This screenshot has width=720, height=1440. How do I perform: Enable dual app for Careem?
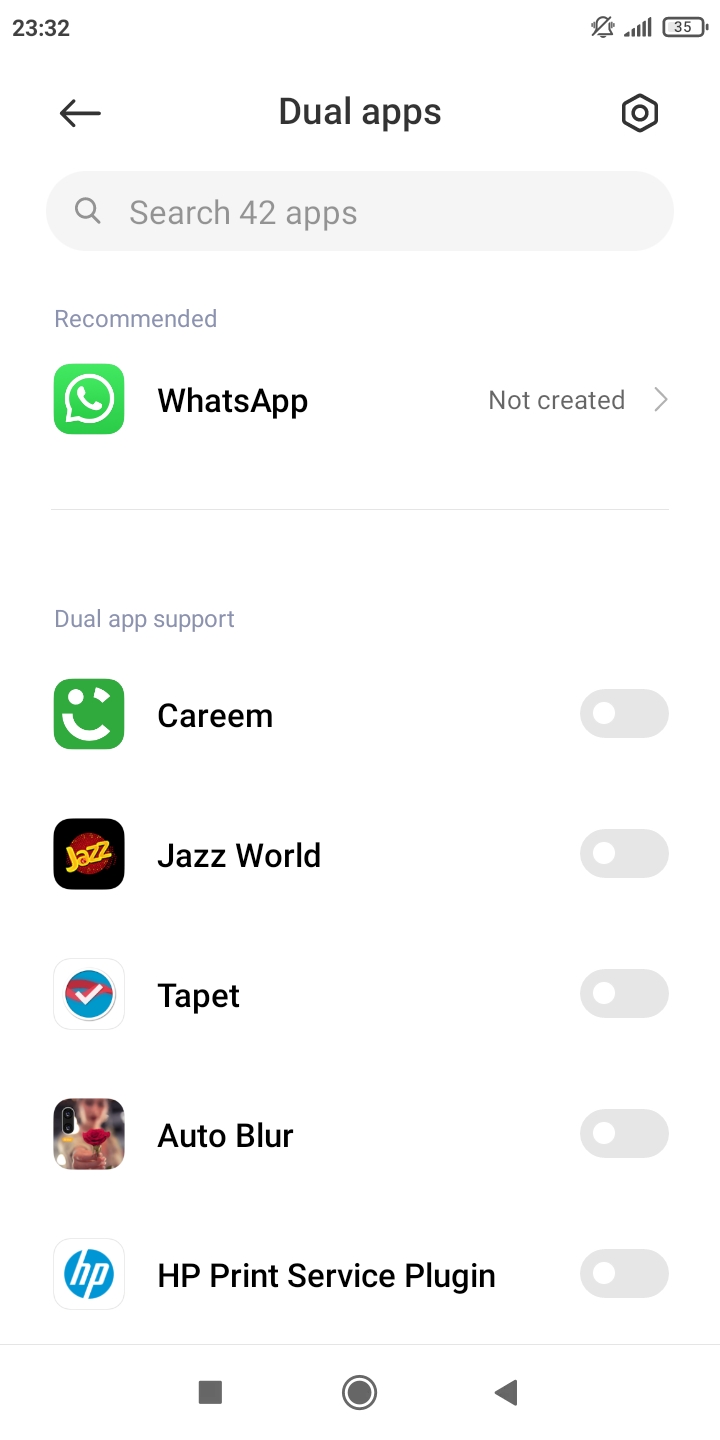(x=624, y=714)
